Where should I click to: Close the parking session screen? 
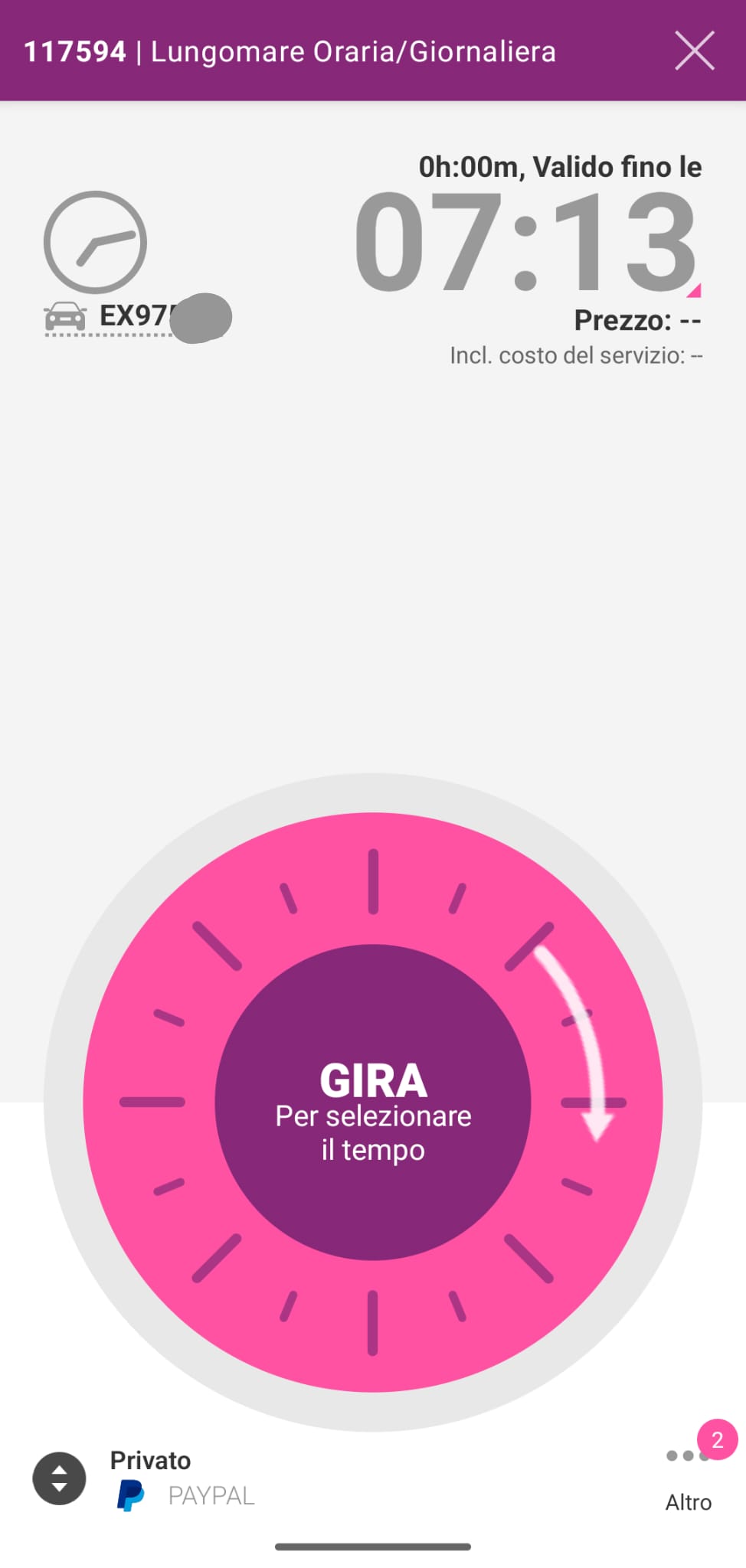pos(694,51)
